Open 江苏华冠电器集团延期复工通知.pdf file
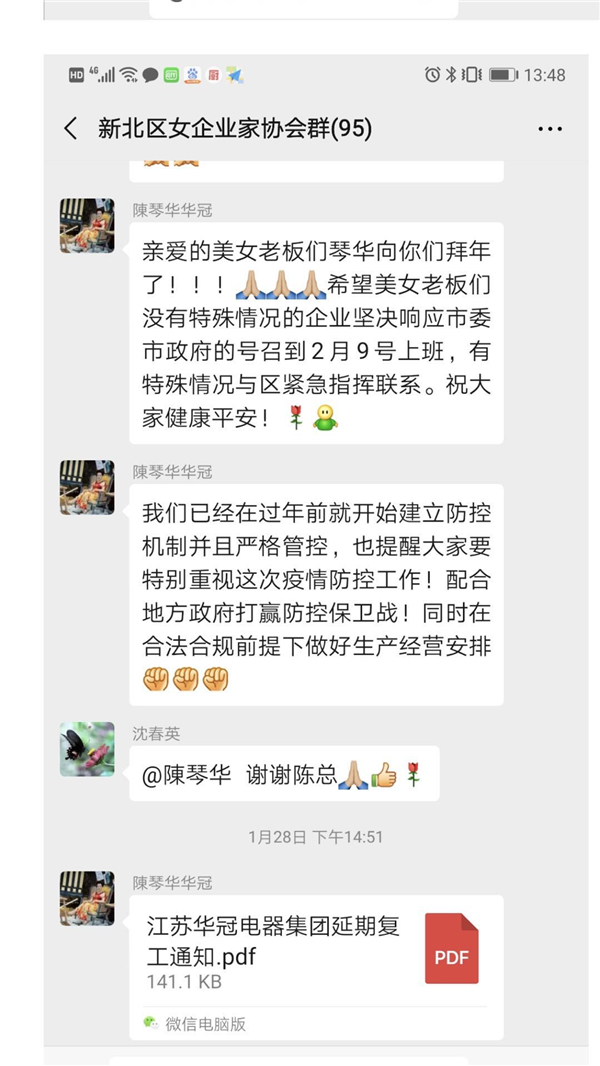This screenshot has width=600, height=1066. 316,950
